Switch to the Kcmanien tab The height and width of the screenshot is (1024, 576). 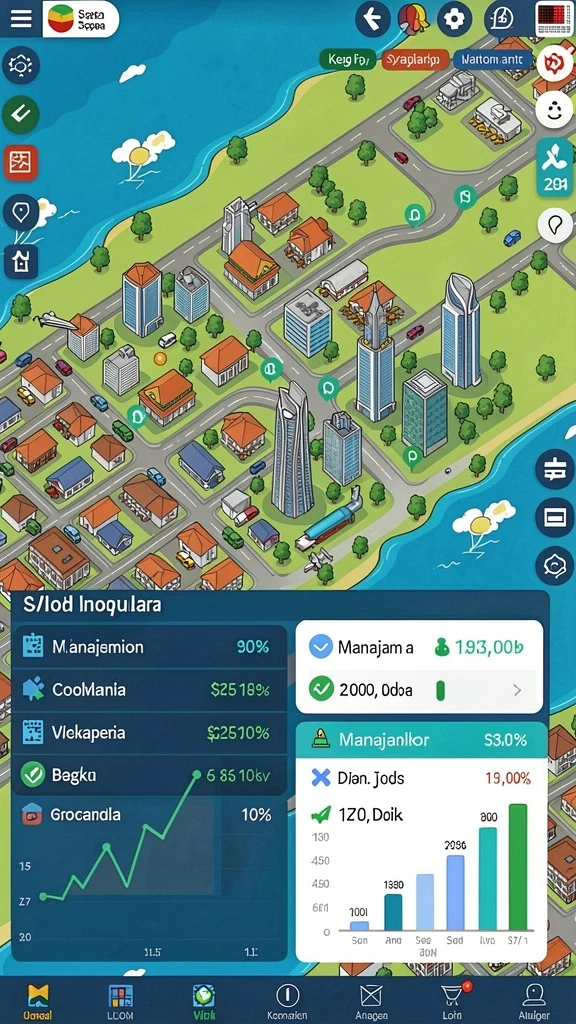[287, 1001]
